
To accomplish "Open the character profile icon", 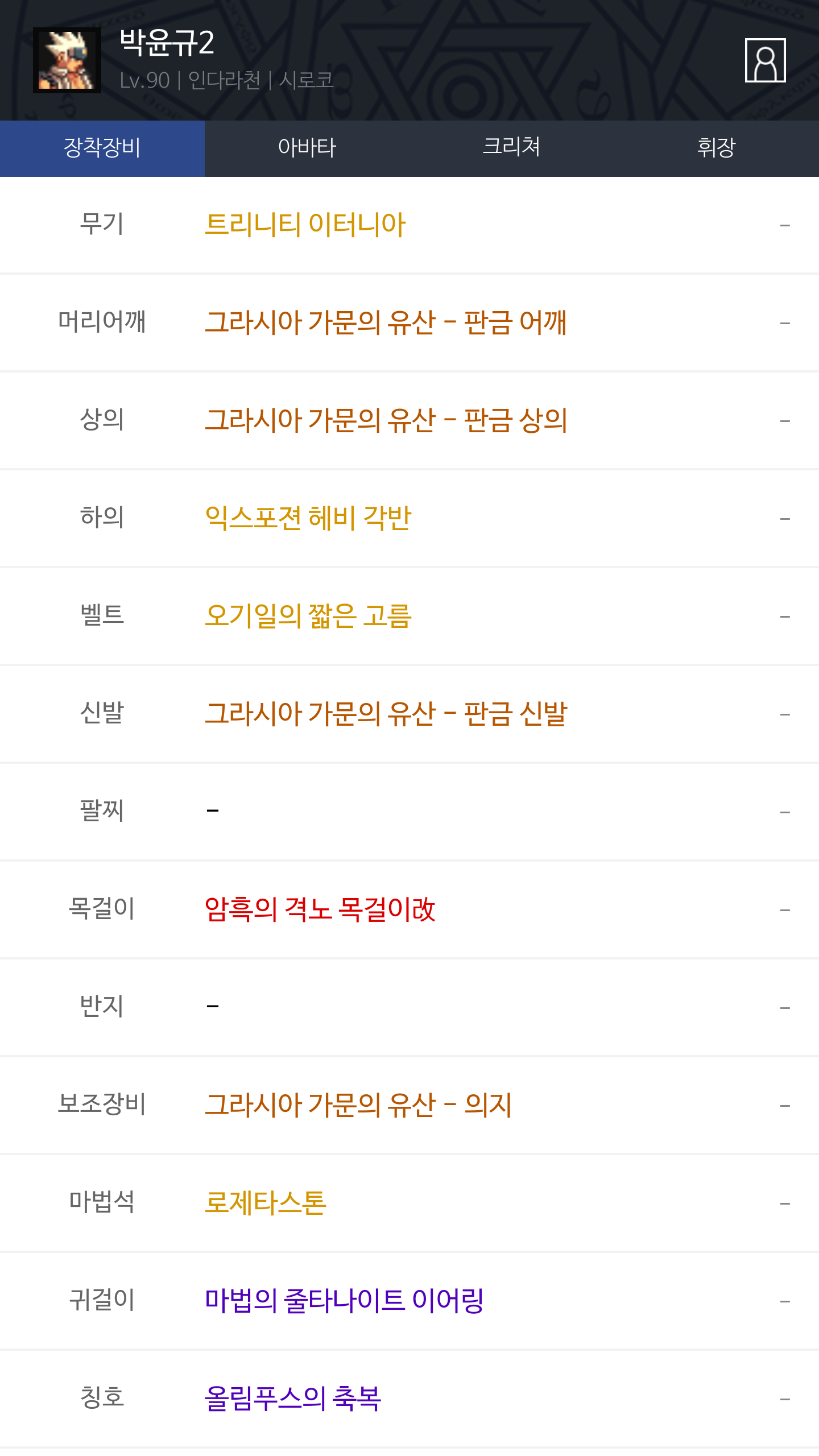I will 765,60.
